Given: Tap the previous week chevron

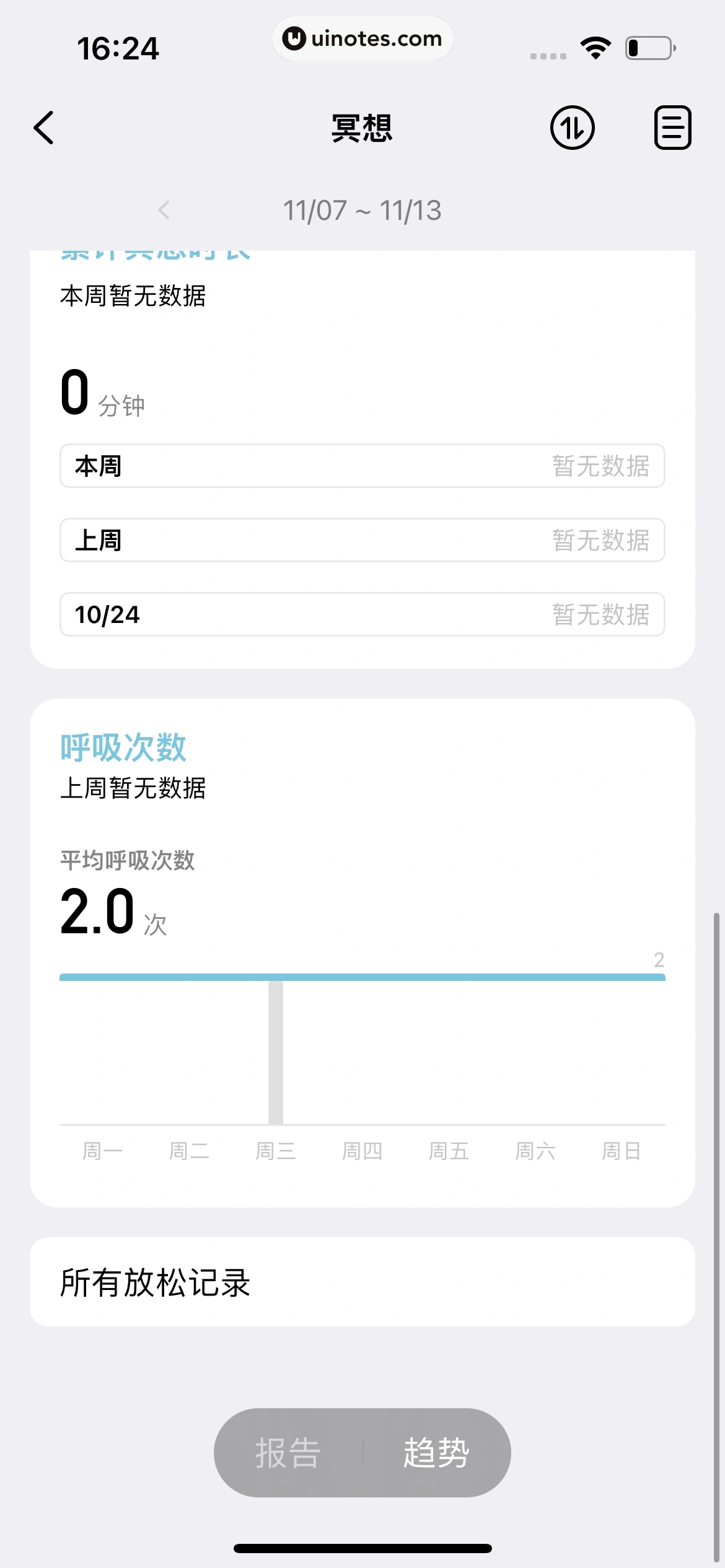Looking at the screenshot, I should tap(164, 210).
